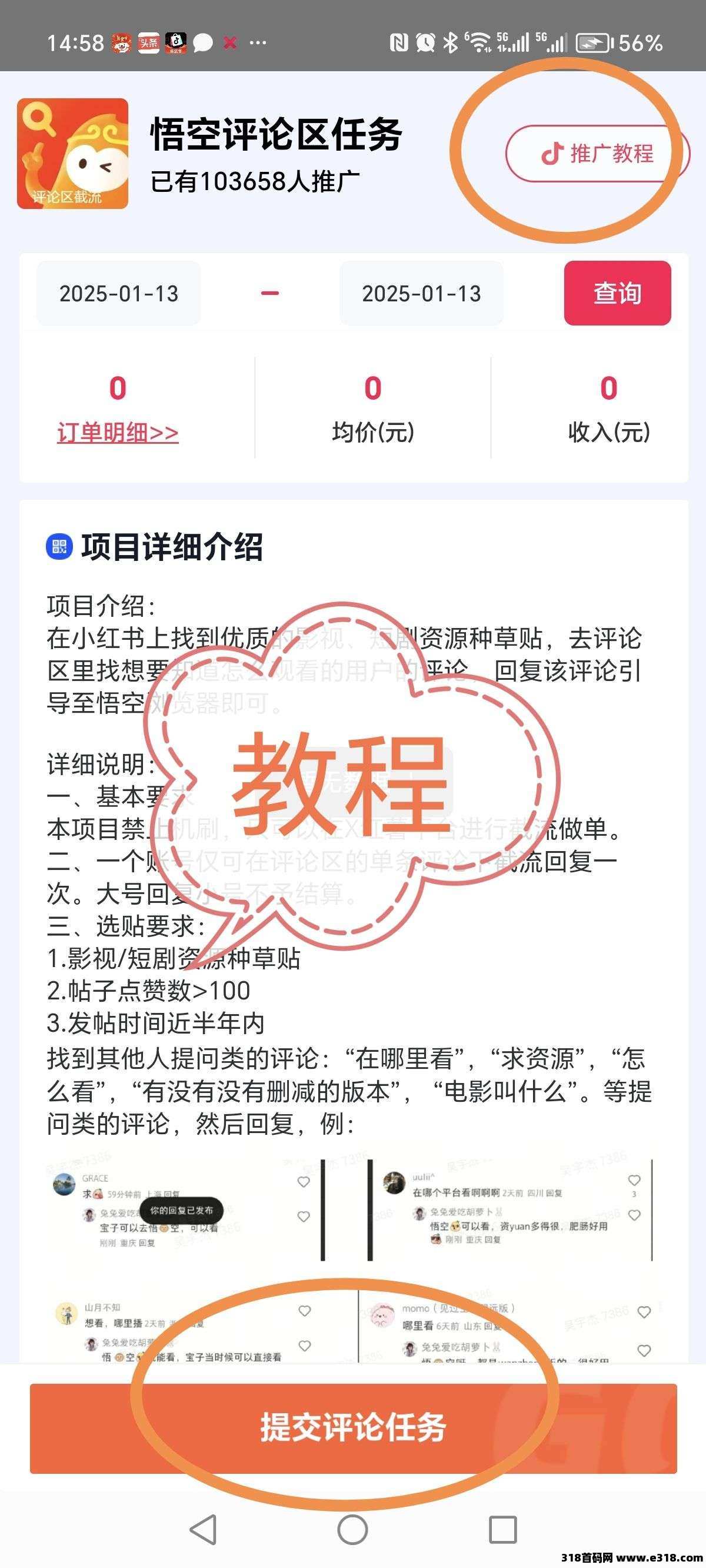Viewport: 706px width, 1568px height.
Task: Open the 订单明细>> order details link
Action: click(x=118, y=433)
